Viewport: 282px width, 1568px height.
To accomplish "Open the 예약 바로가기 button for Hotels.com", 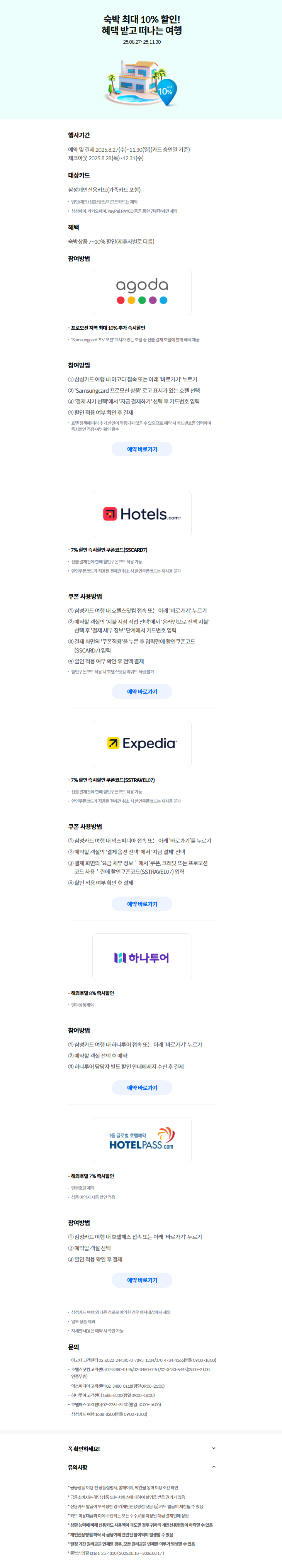I will click(142, 692).
